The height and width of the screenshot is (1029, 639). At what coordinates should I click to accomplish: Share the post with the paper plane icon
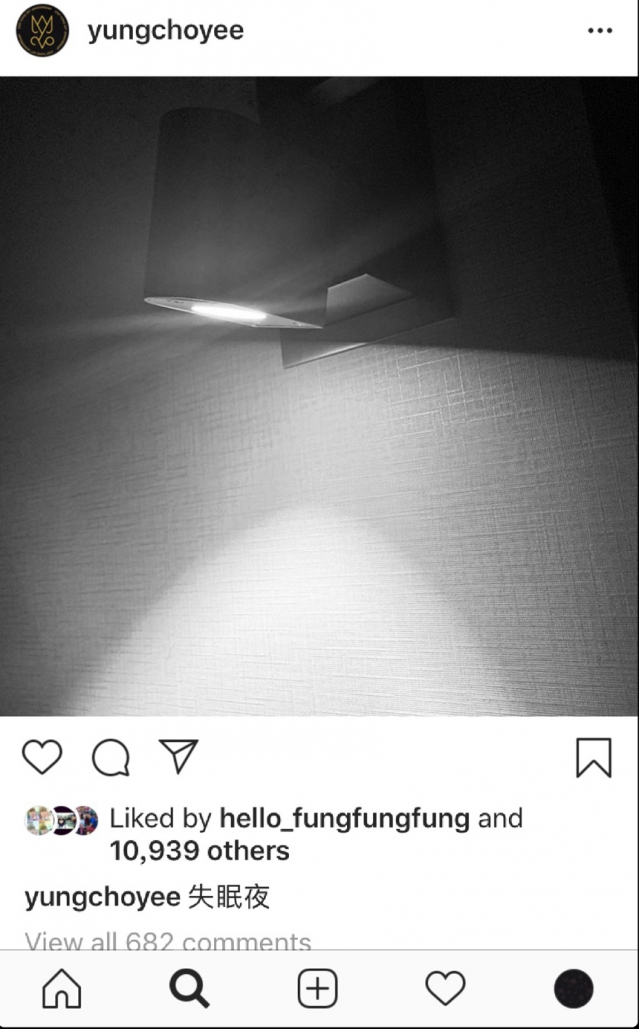tap(179, 756)
